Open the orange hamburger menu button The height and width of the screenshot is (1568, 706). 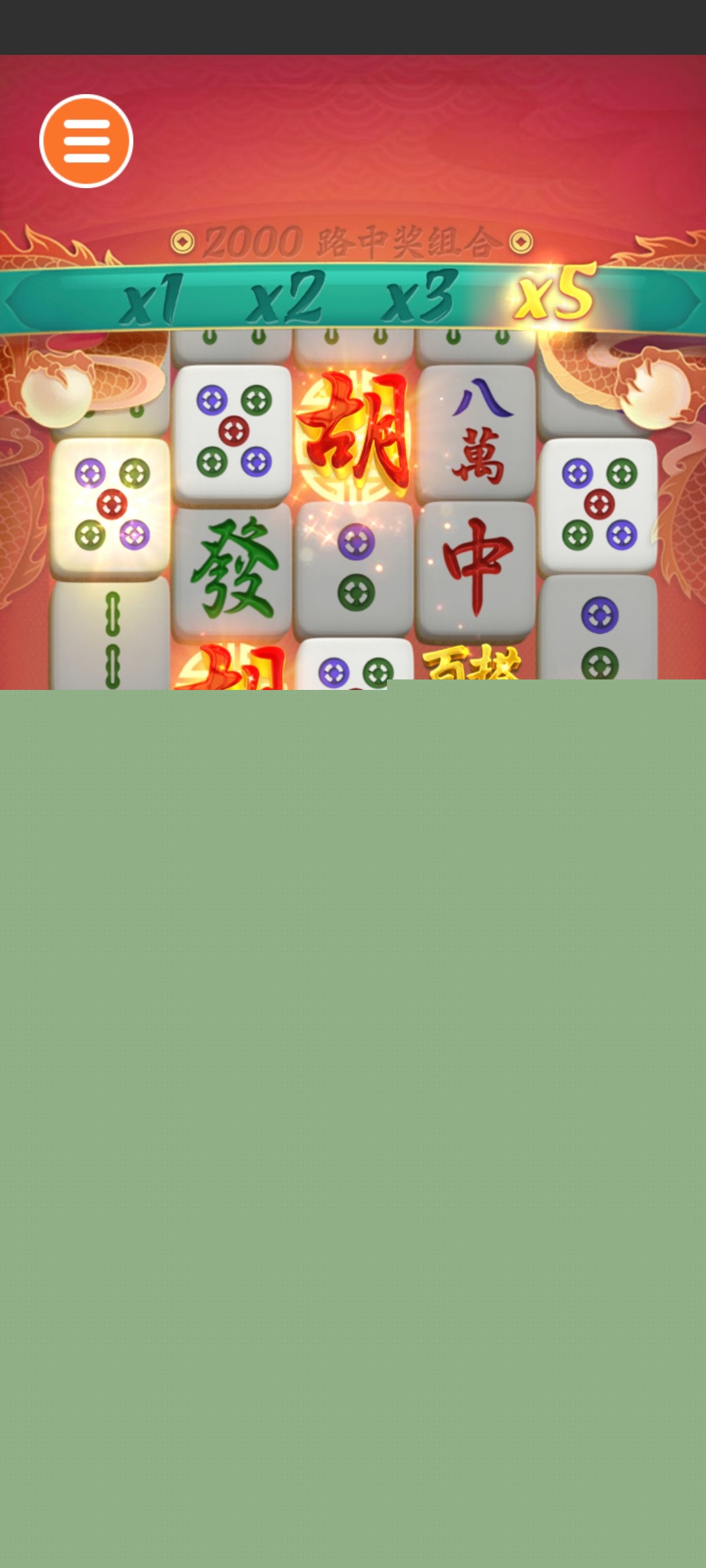[86, 141]
